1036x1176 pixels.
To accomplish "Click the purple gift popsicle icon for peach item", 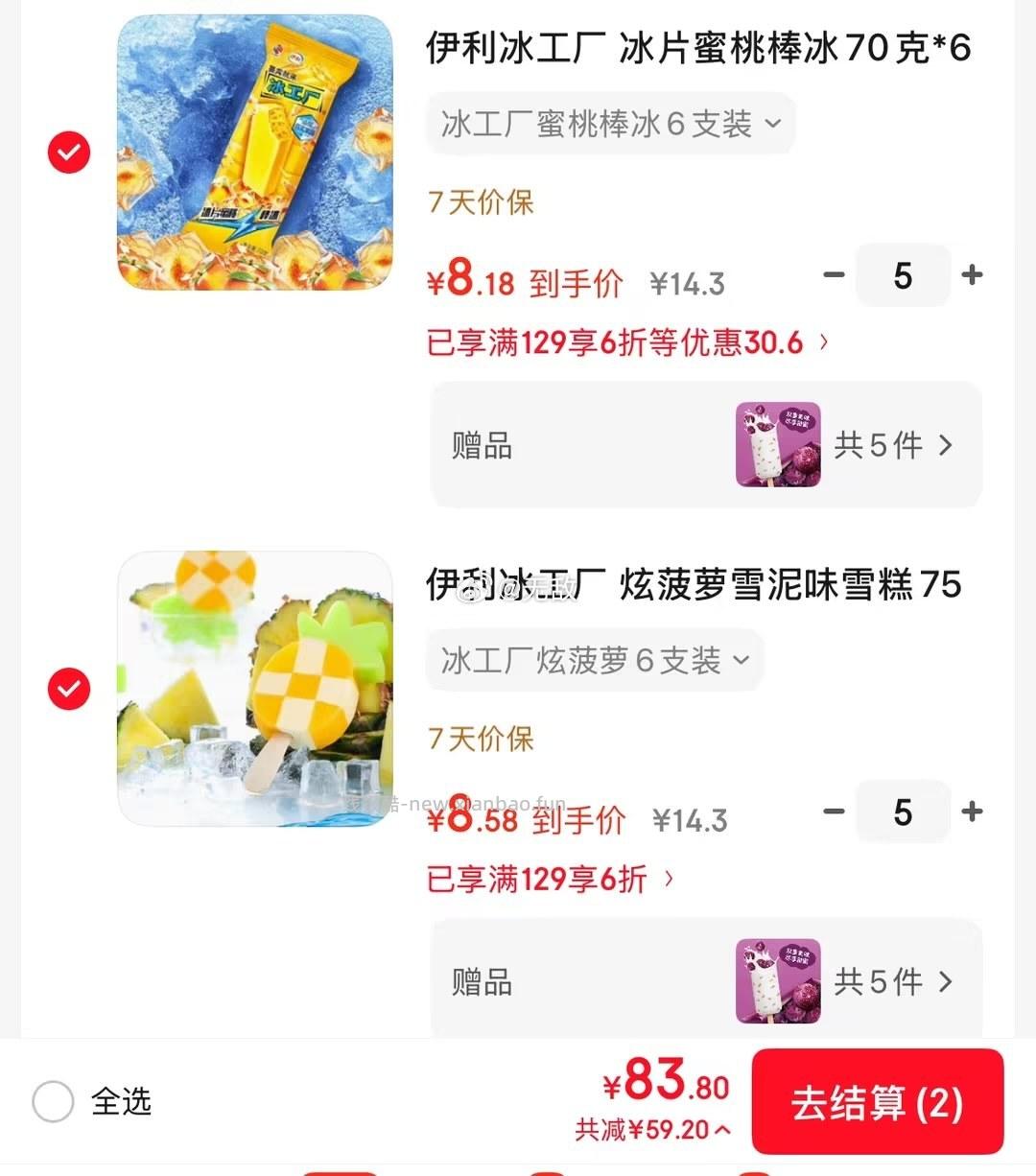I will point(779,445).
